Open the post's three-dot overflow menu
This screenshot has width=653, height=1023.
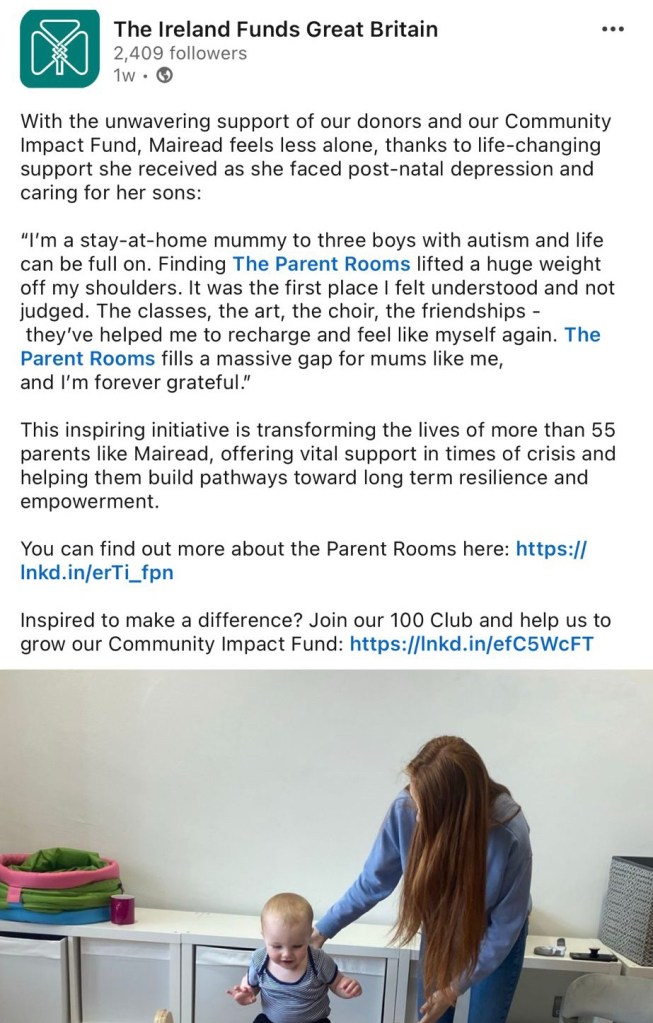[612, 29]
